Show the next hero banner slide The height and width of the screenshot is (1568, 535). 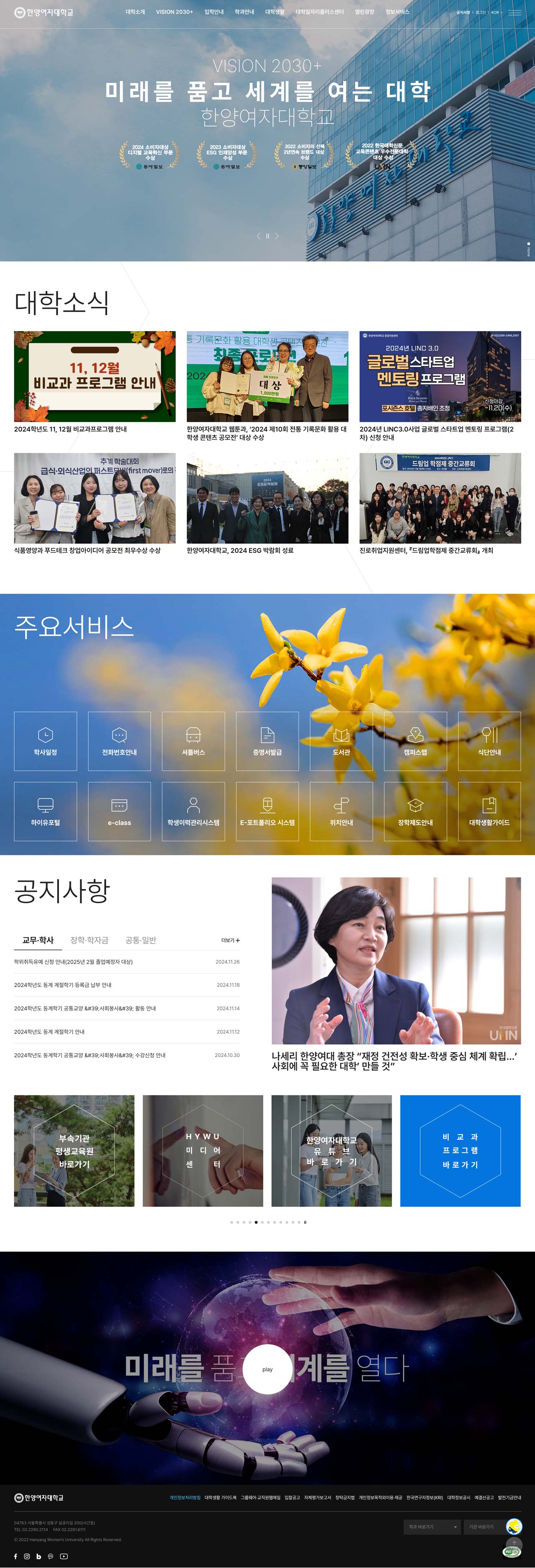point(277,236)
